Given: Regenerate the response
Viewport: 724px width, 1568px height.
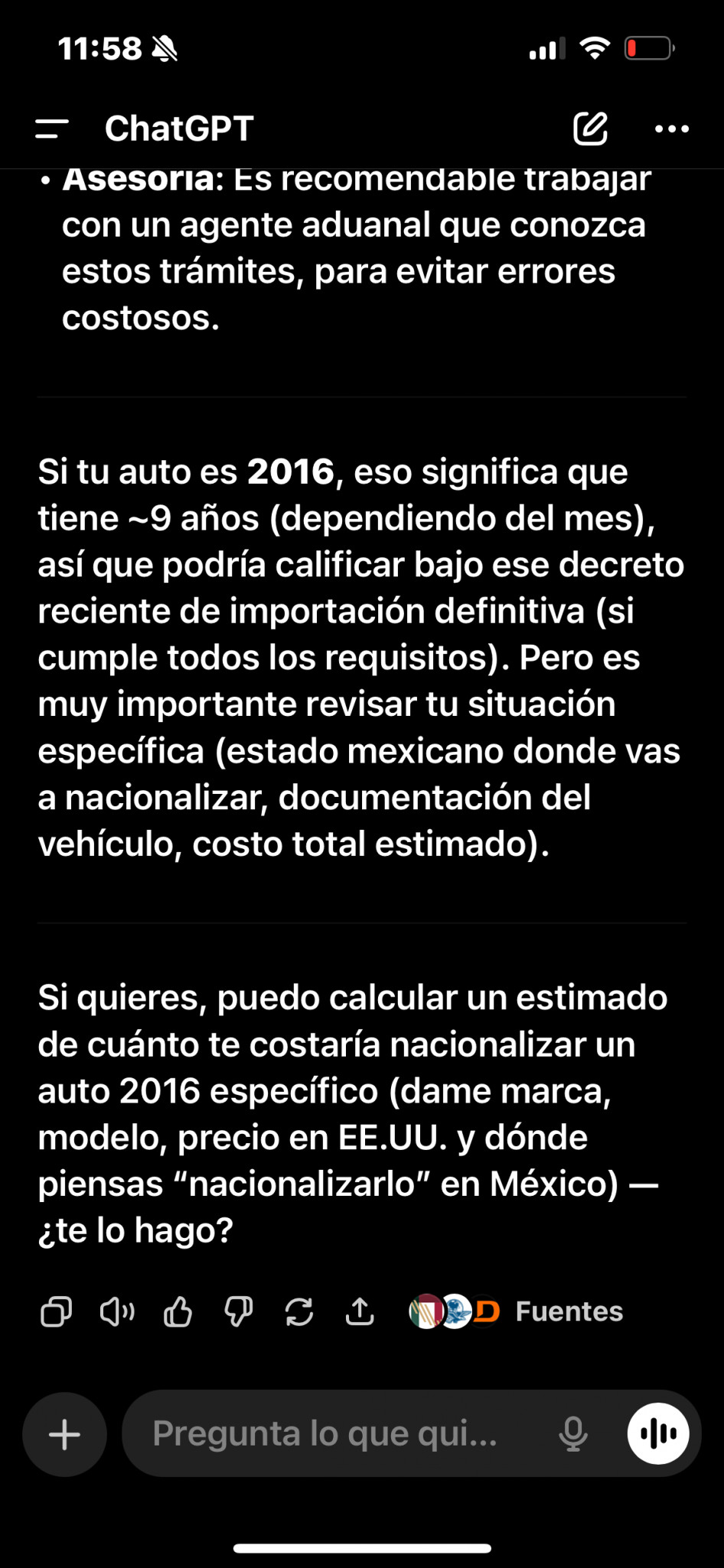Looking at the screenshot, I should click(299, 1312).
